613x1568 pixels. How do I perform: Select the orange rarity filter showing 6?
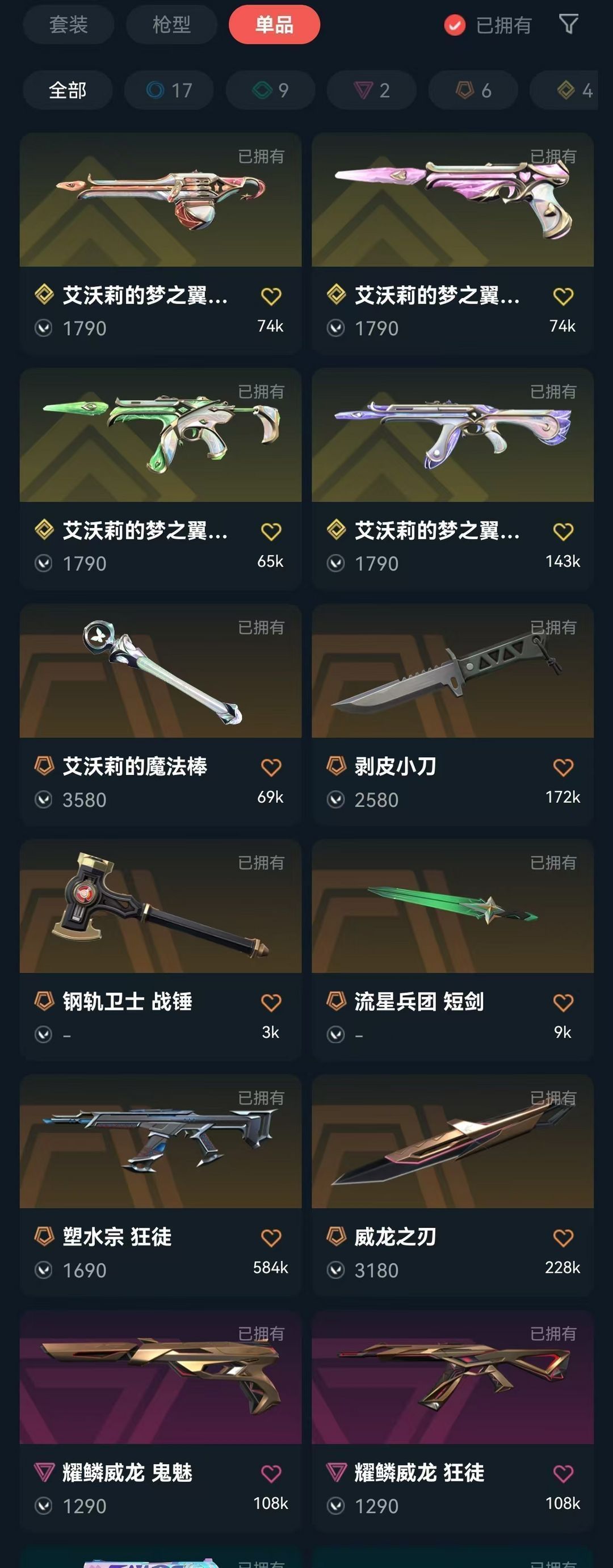(x=473, y=90)
